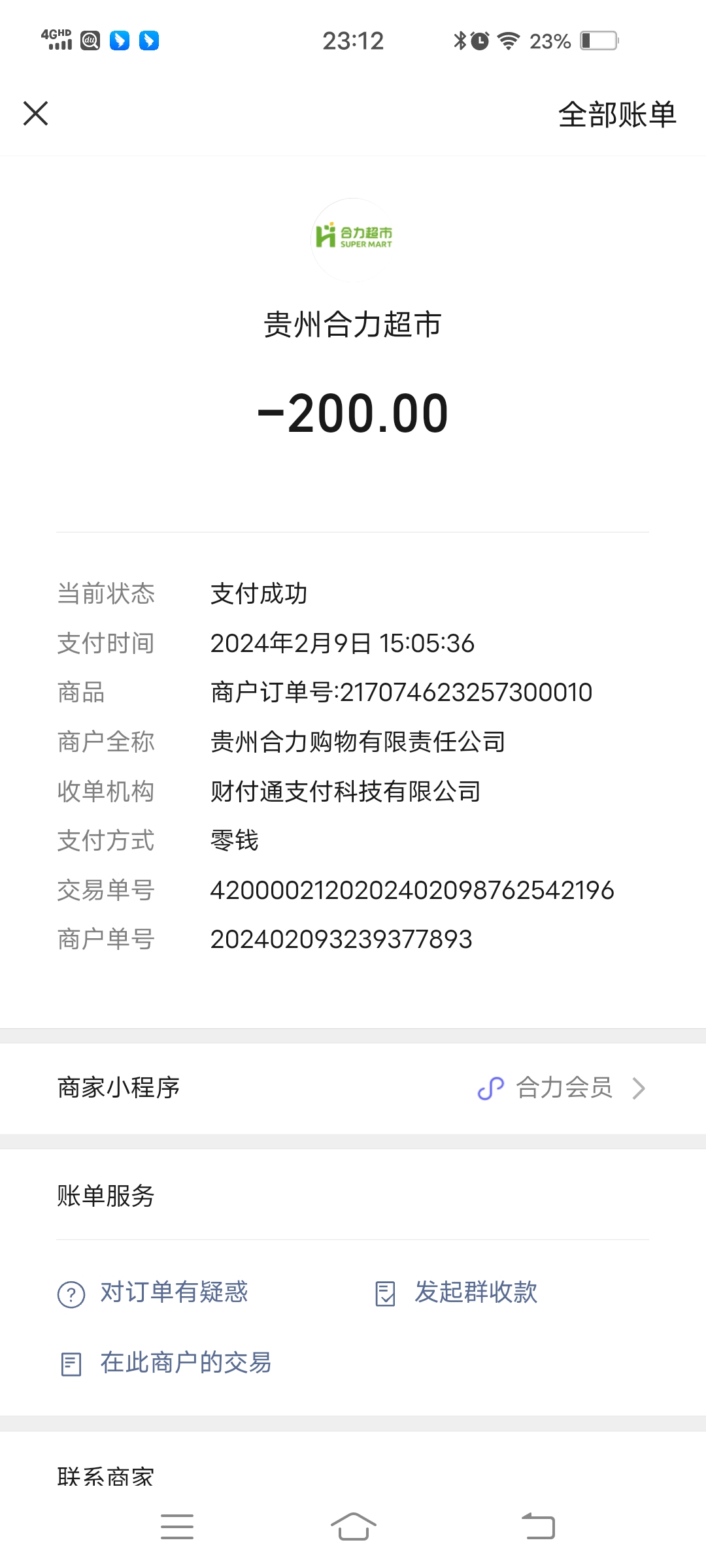Open the 合力会员 merchant mini program

click(562, 1088)
